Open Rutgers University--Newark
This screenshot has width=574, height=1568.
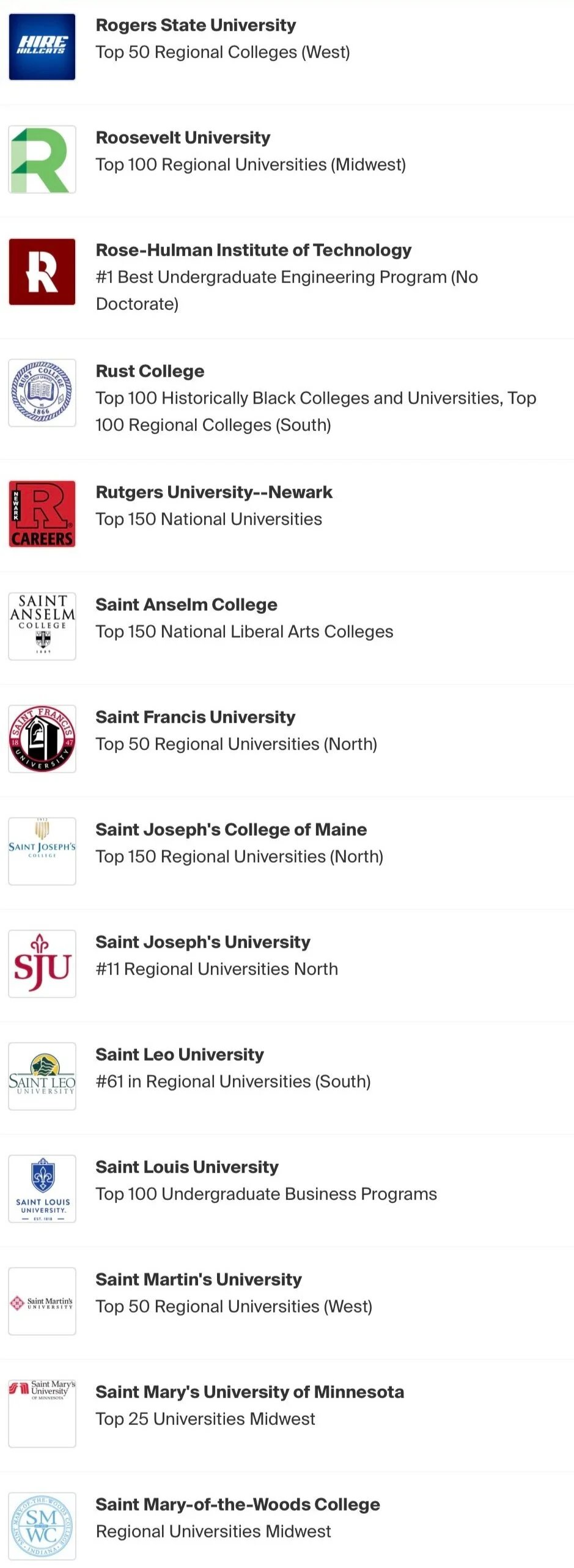pos(214,493)
